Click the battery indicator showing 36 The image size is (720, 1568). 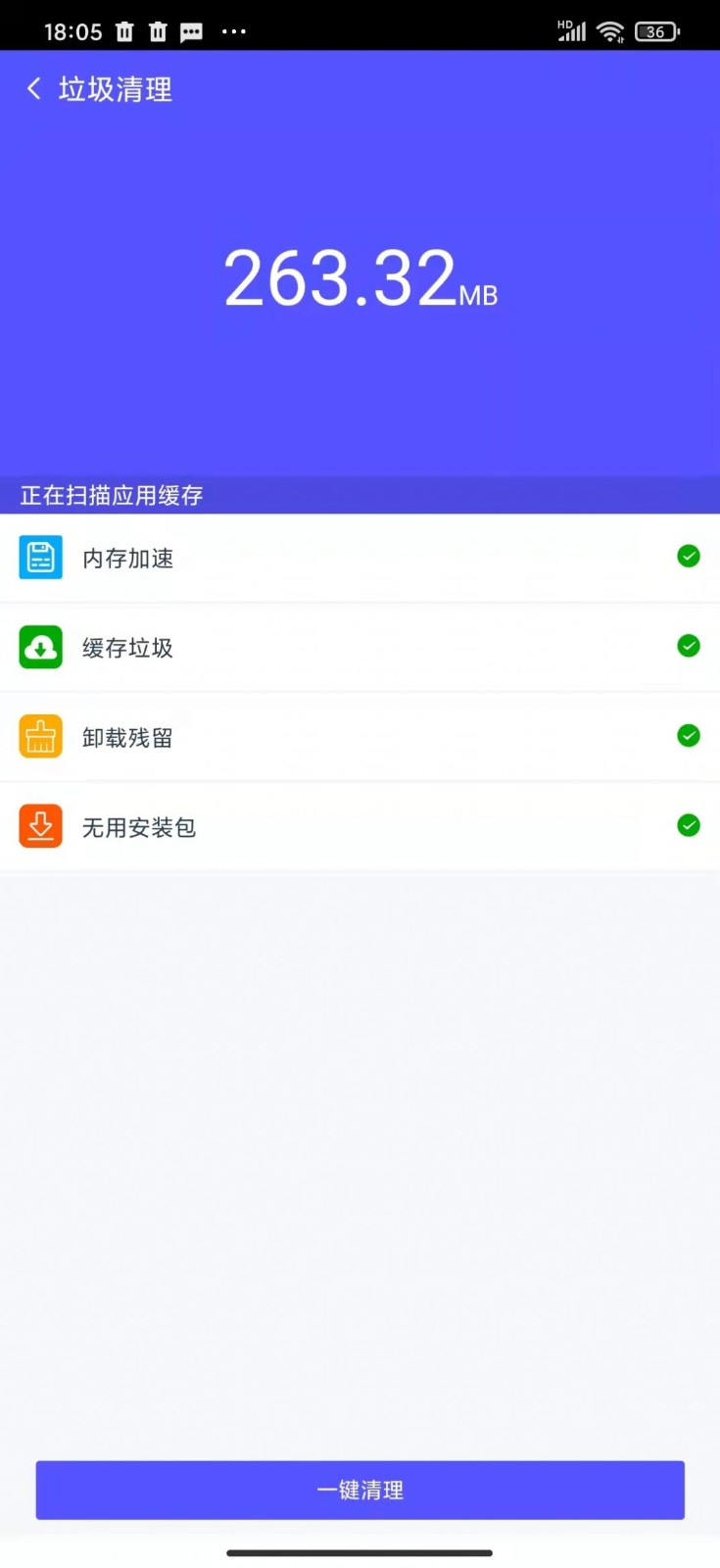click(x=656, y=31)
